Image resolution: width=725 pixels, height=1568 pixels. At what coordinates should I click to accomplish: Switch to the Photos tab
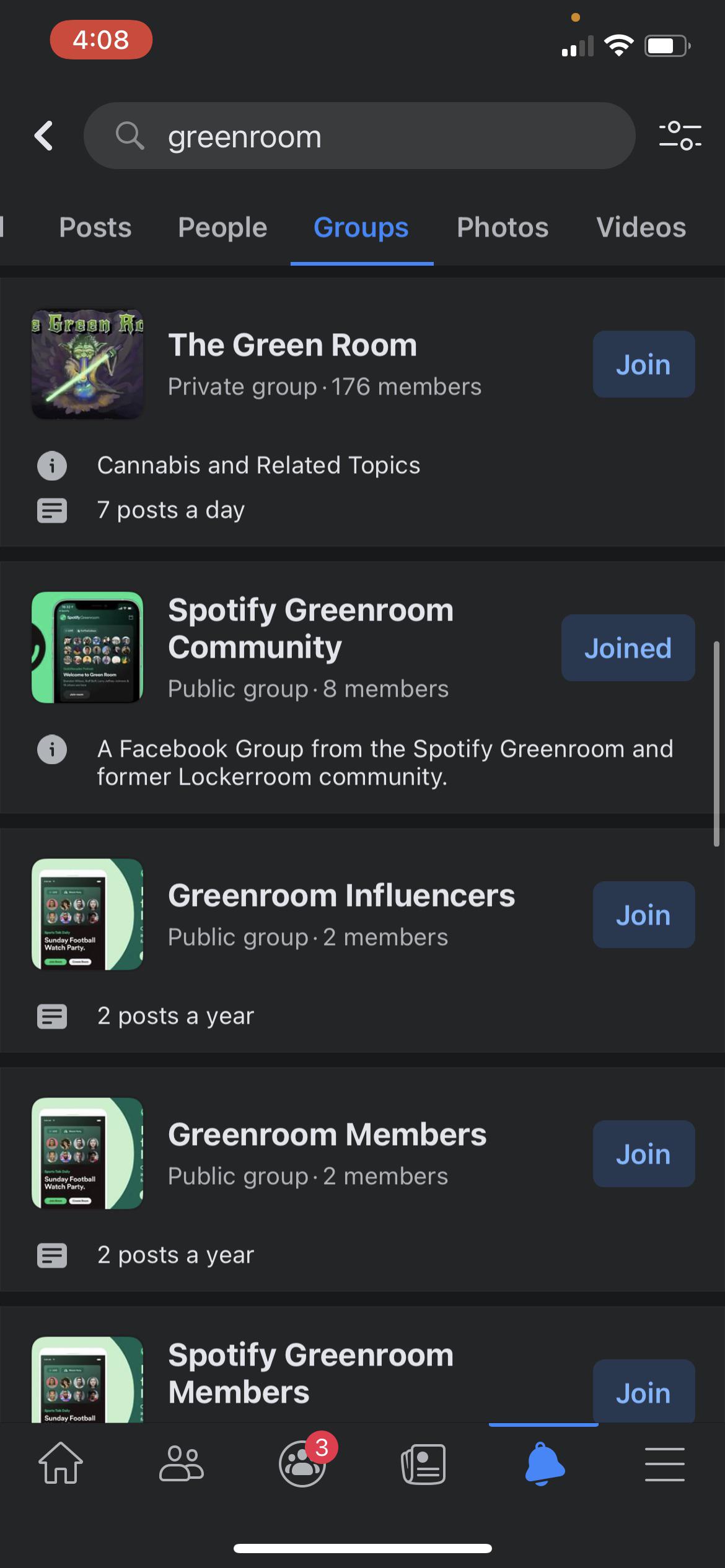[x=502, y=228]
